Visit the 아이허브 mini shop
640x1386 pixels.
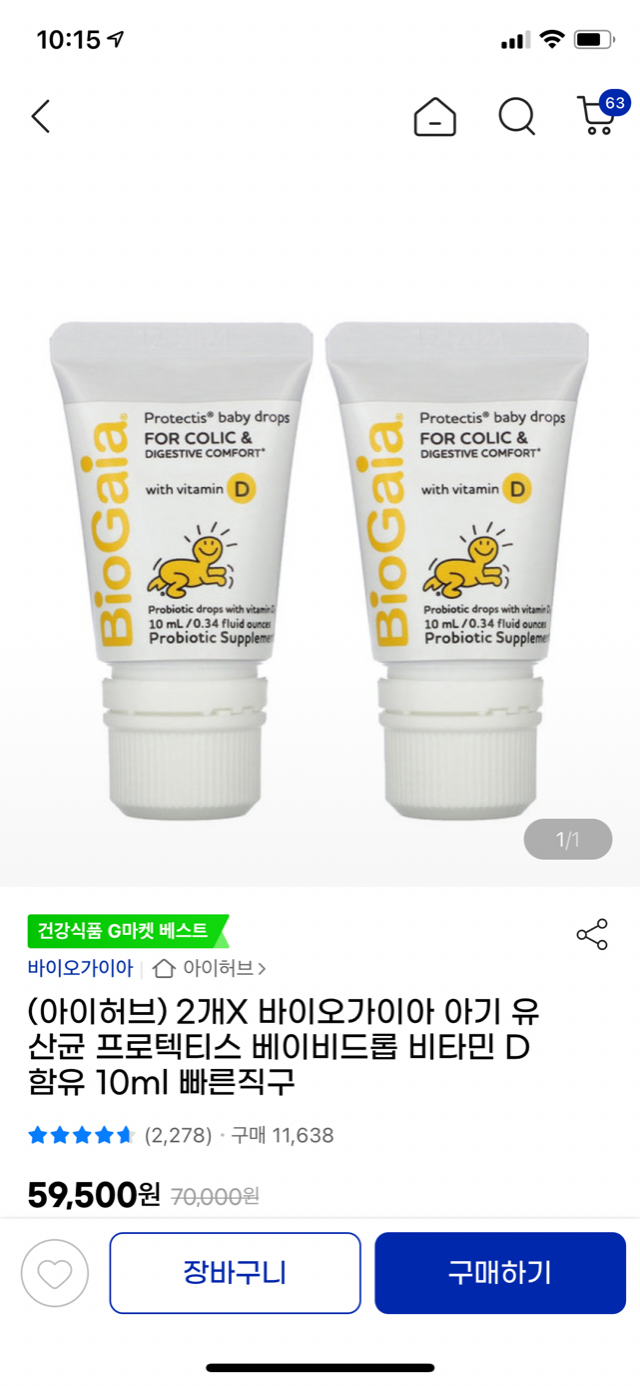tap(210, 968)
